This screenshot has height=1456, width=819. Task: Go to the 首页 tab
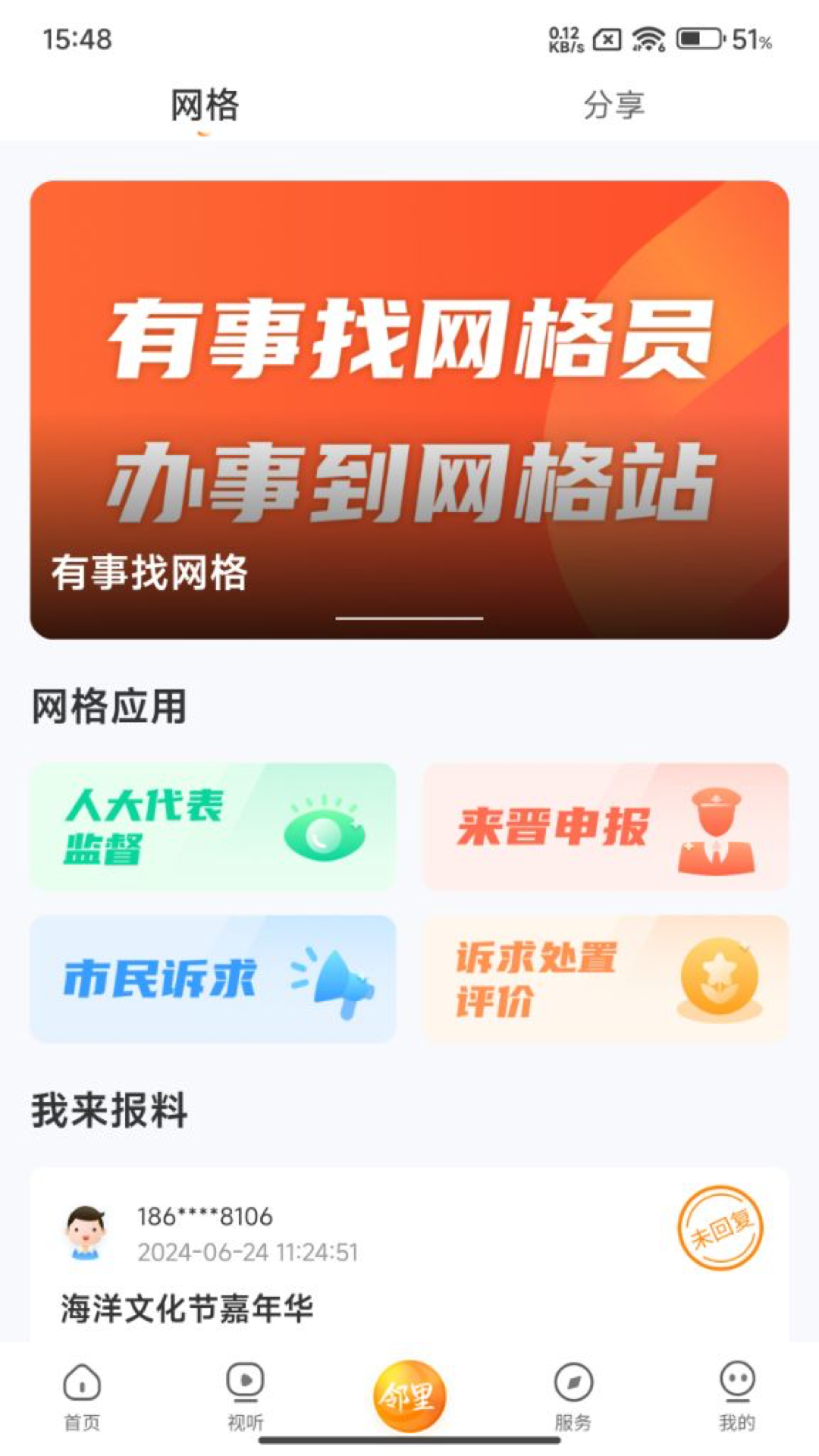tap(82, 1397)
